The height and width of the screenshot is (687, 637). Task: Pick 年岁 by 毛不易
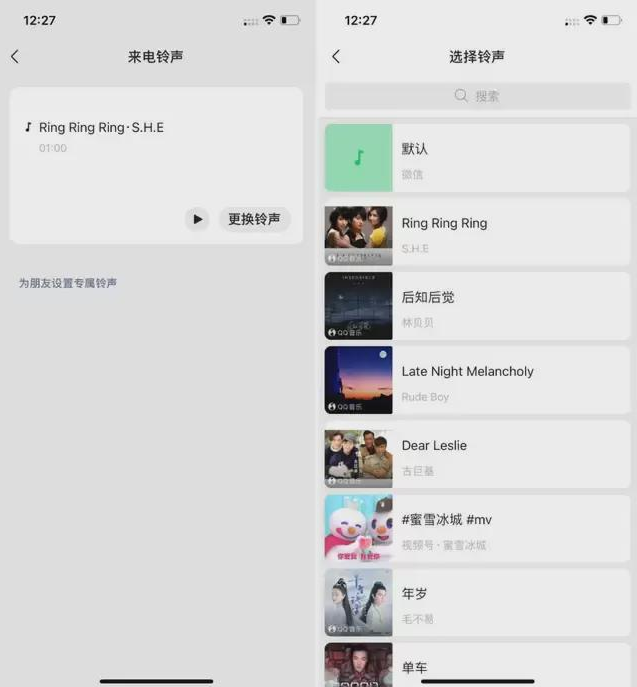477,602
